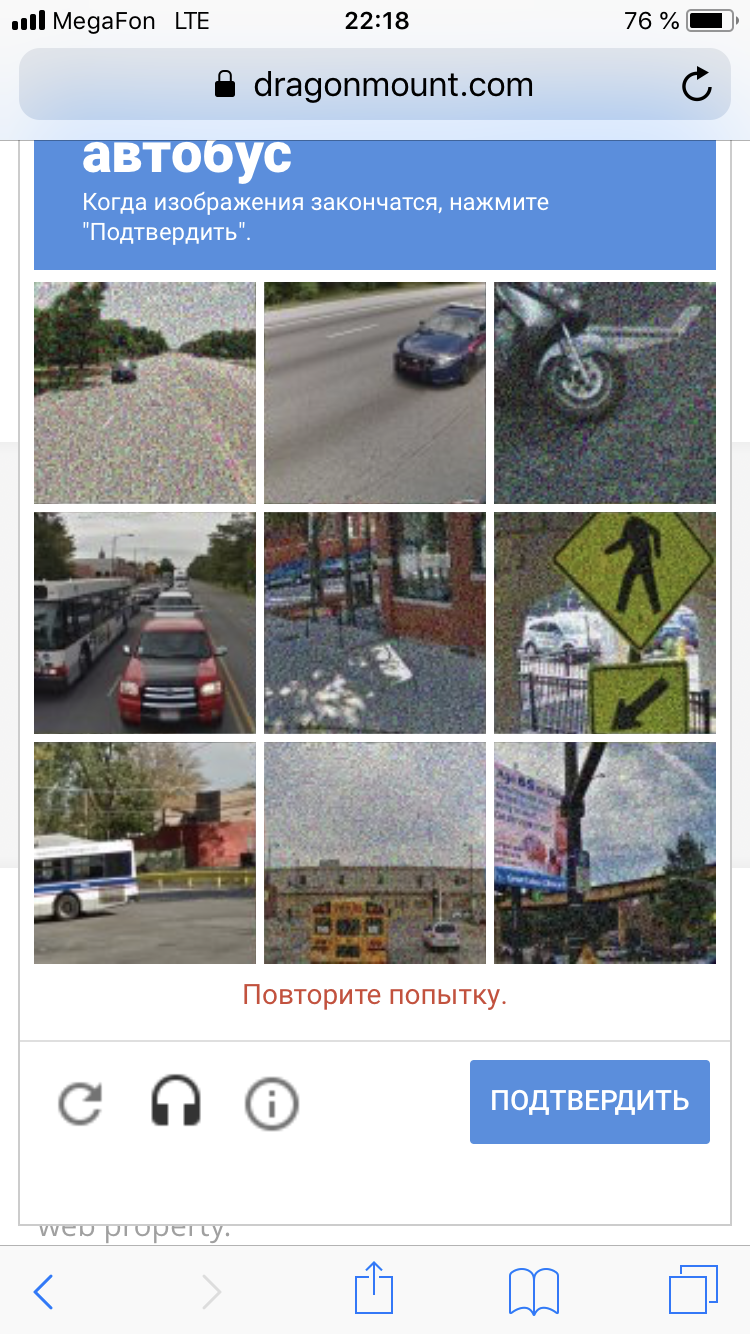
Task: Select the tile with the pedestrian crossing sign
Action: pos(605,623)
